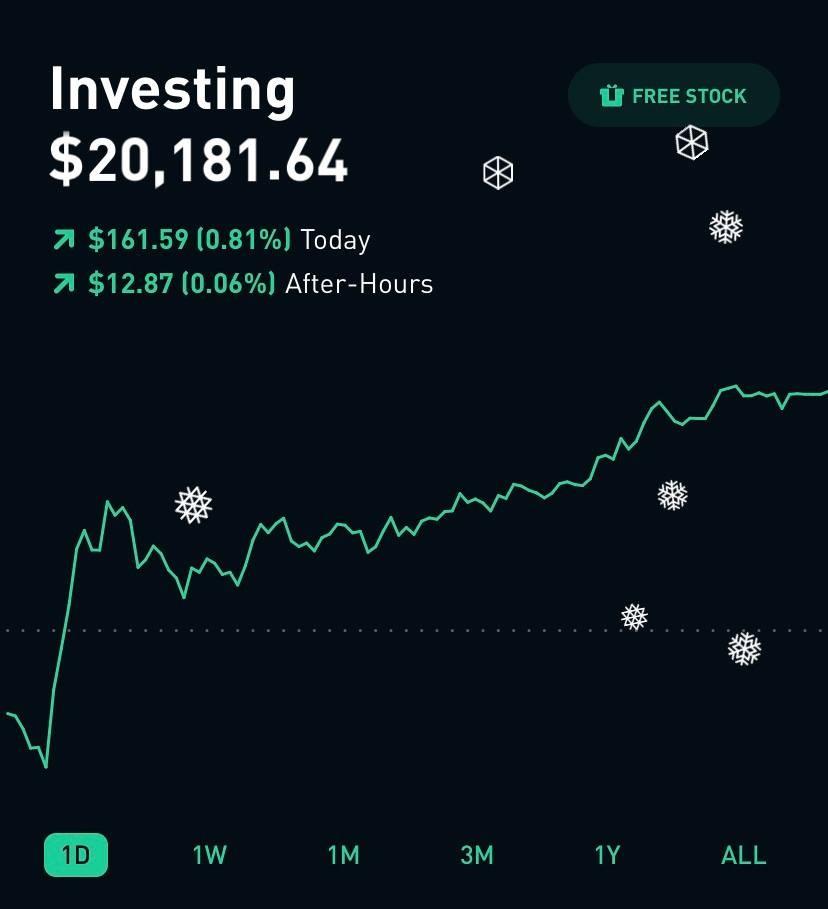The image size is (828, 909).
Task: Claim the FREE STOCK offer
Action: pyautogui.click(x=673, y=96)
